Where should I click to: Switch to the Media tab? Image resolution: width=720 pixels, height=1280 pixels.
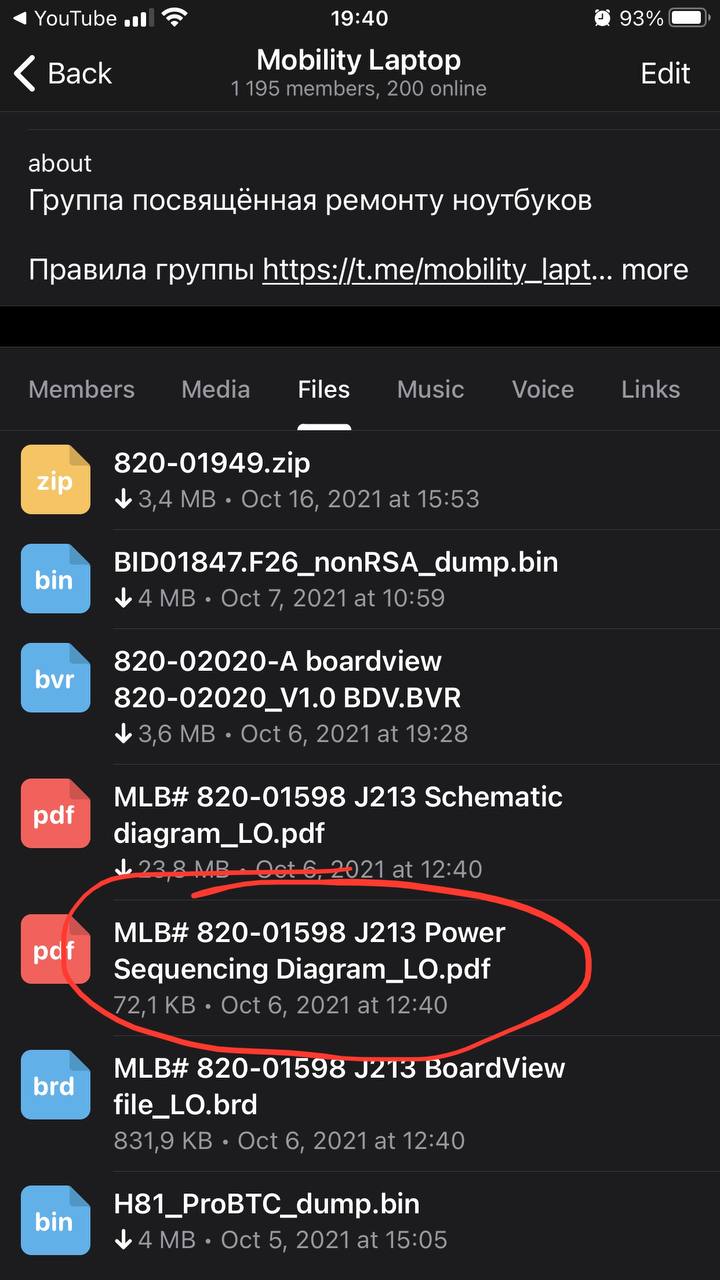(x=216, y=390)
